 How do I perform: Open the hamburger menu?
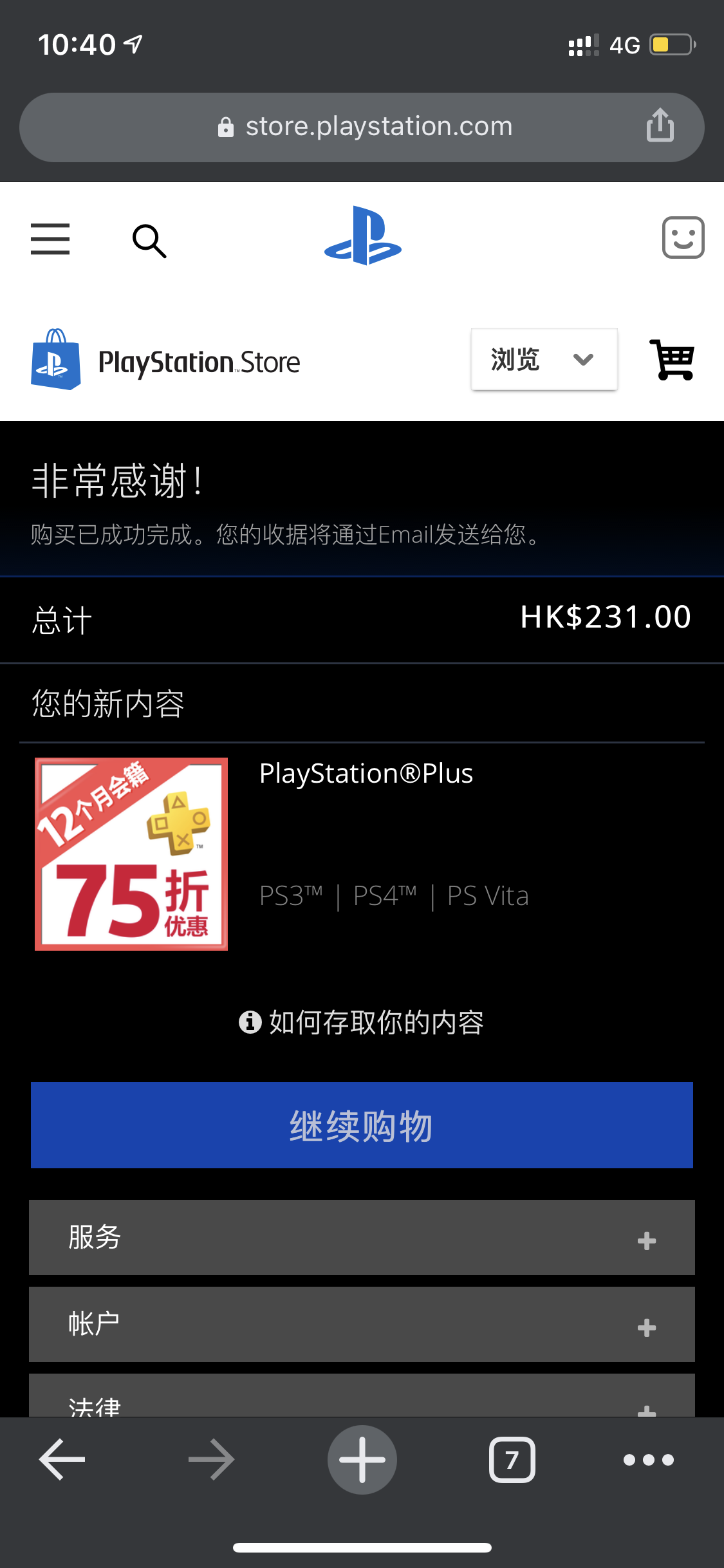(50, 239)
